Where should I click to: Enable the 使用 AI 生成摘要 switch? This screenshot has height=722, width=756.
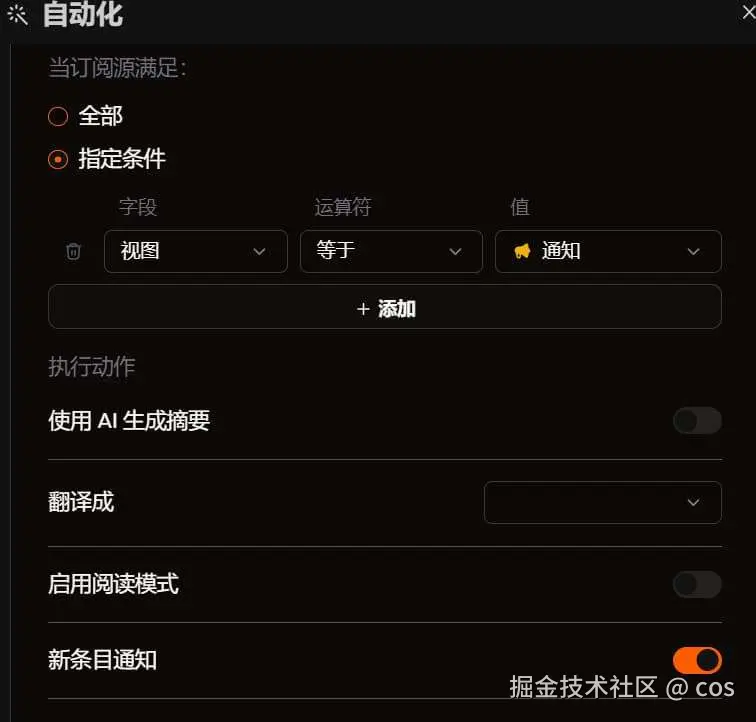pos(697,421)
